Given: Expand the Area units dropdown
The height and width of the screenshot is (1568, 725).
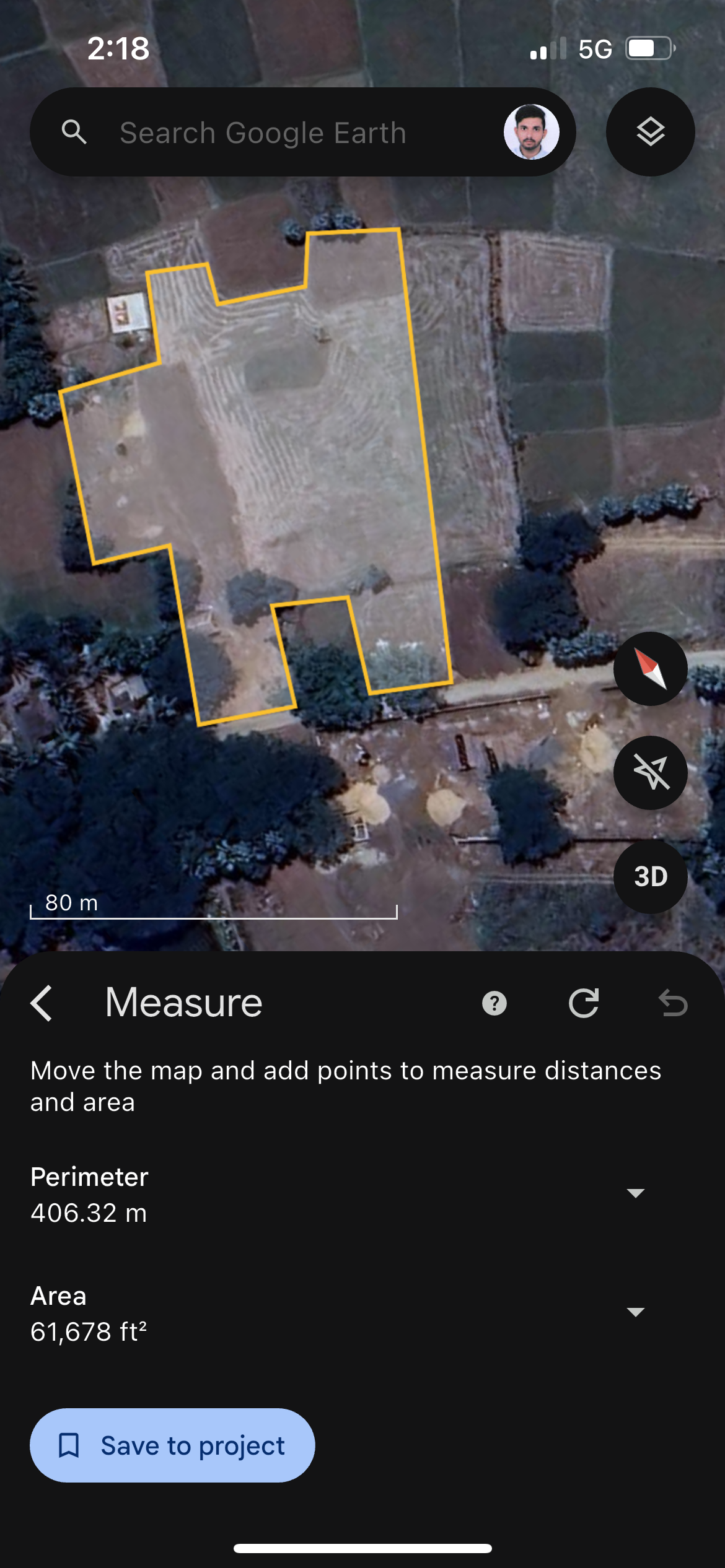Looking at the screenshot, I should (x=636, y=1312).
